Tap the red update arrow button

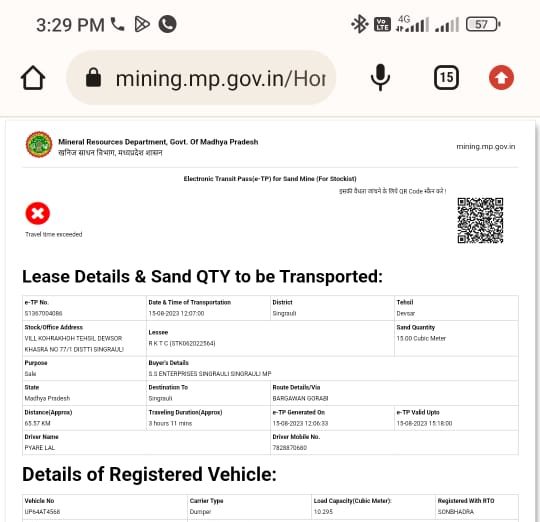click(501, 77)
